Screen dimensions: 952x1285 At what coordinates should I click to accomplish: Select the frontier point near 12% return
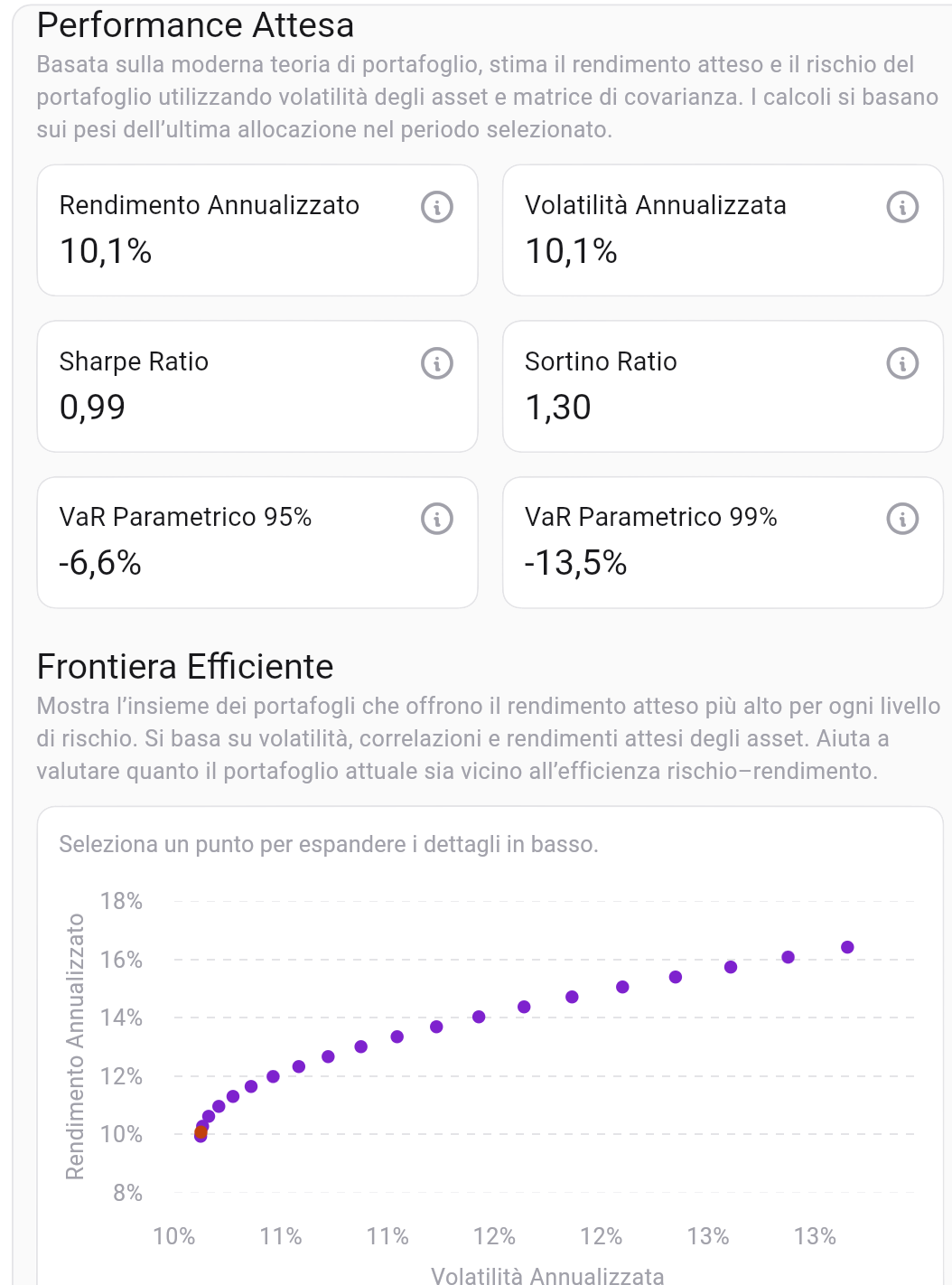[274, 1075]
